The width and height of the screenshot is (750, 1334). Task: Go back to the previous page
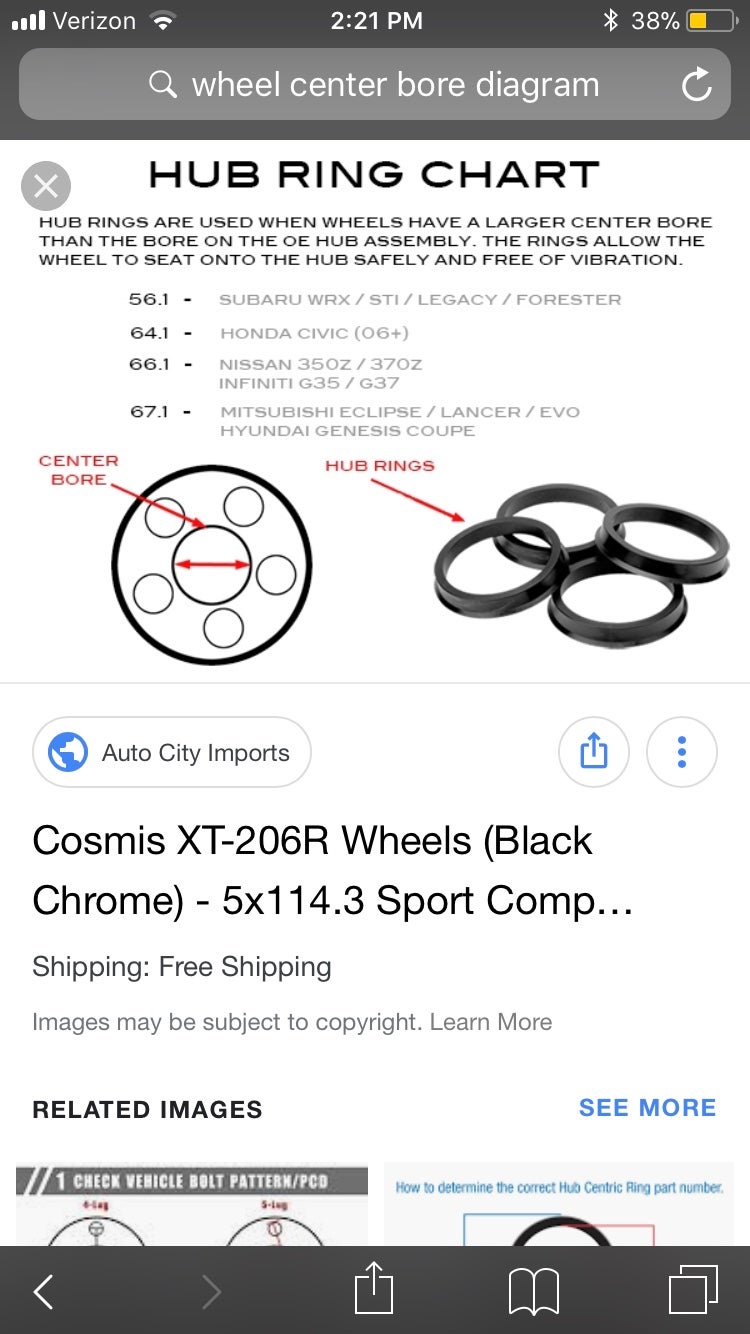tap(43, 1292)
